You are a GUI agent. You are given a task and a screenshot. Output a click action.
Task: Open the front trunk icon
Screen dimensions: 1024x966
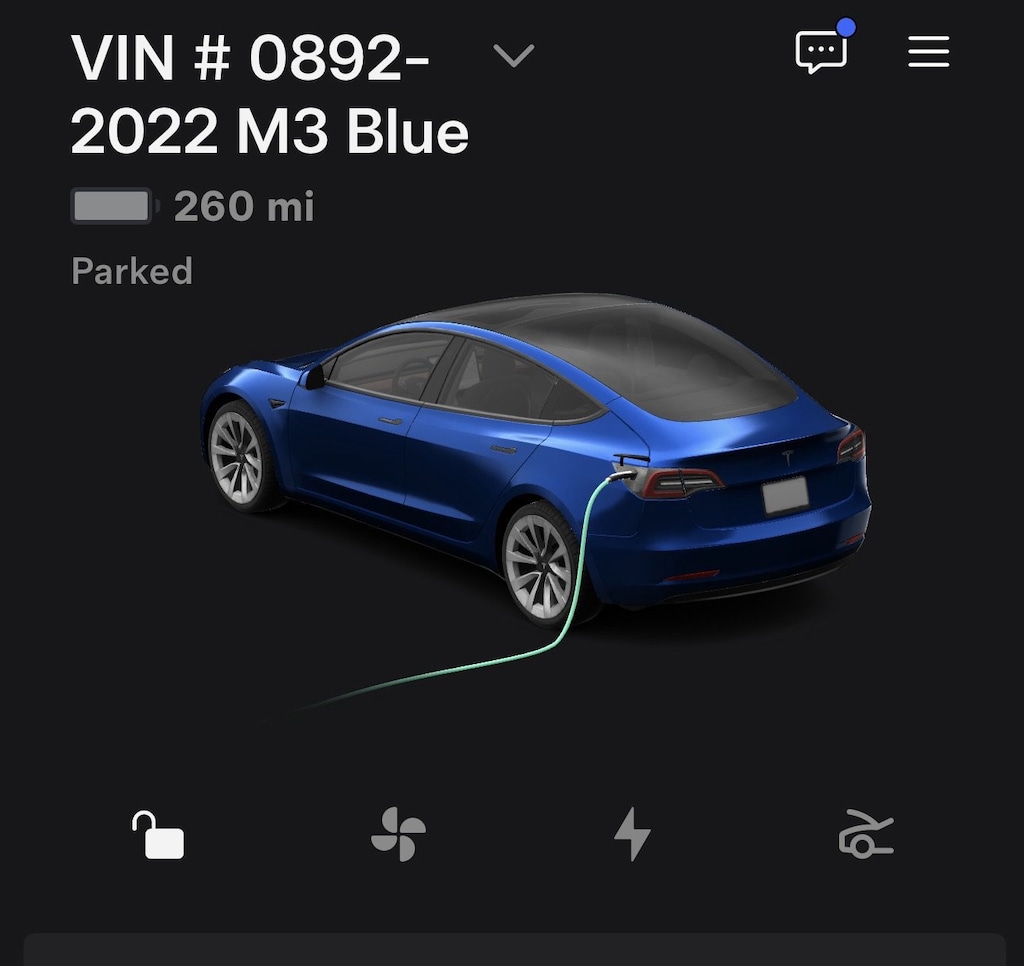865,835
